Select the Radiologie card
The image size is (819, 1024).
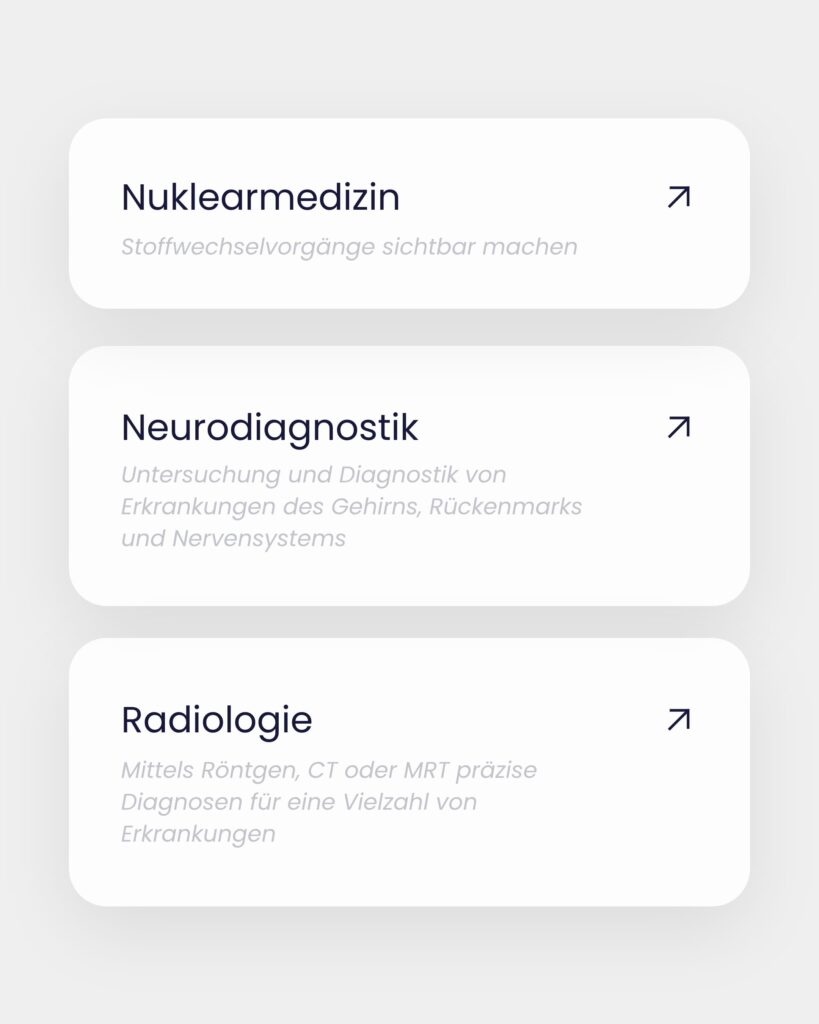(408, 772)
